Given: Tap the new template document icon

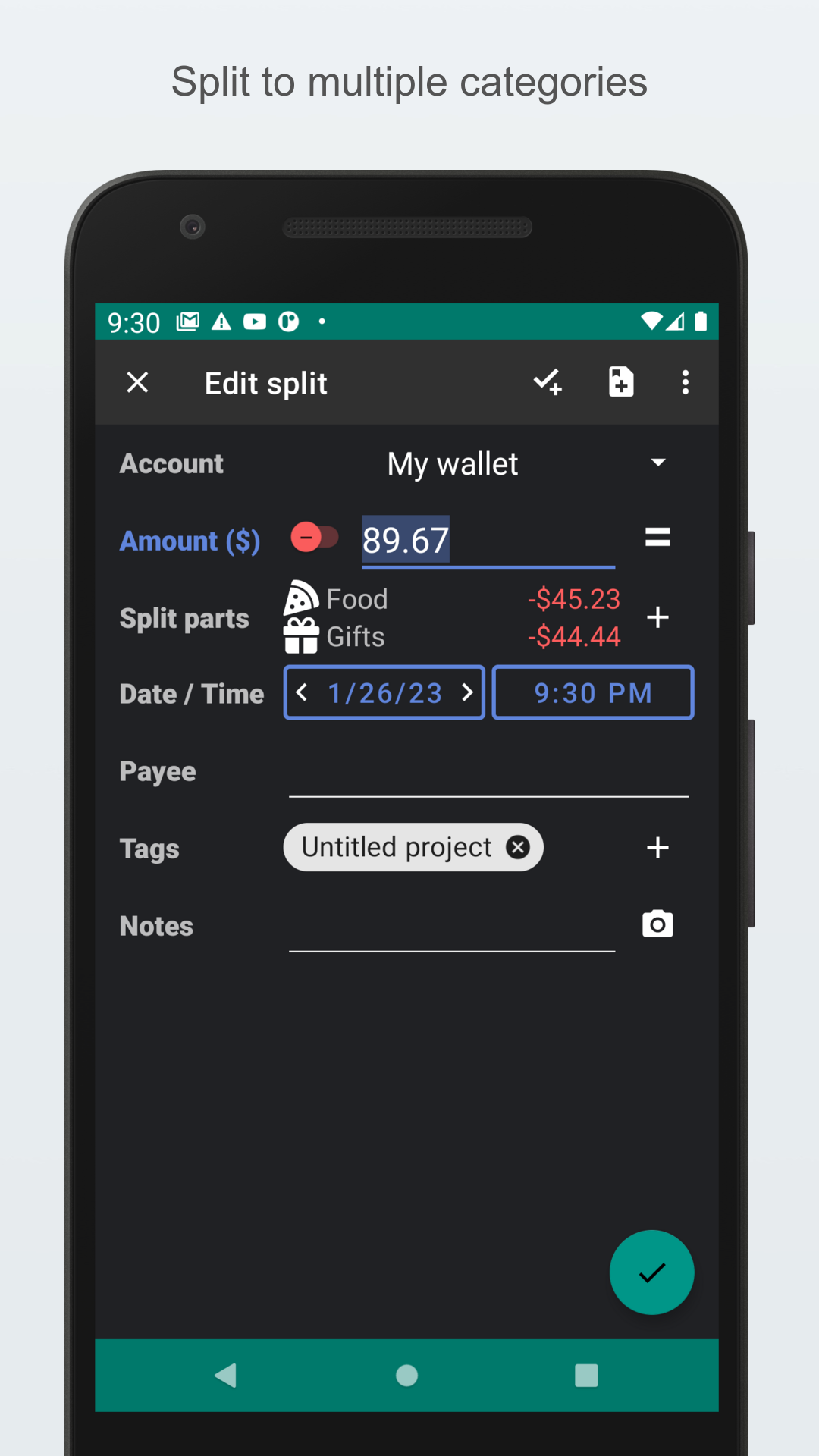Looking at the screenshot, I should pyautogui.click(x=620, y=382).
